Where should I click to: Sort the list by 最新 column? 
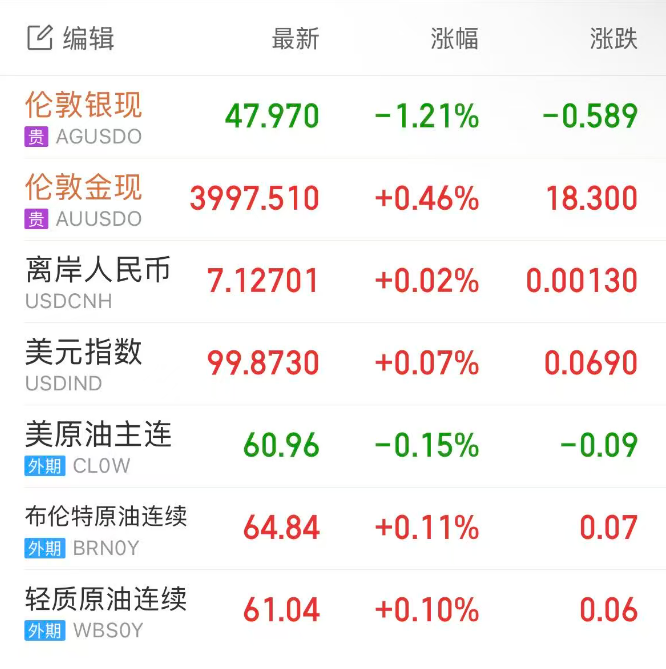point(295,39)
